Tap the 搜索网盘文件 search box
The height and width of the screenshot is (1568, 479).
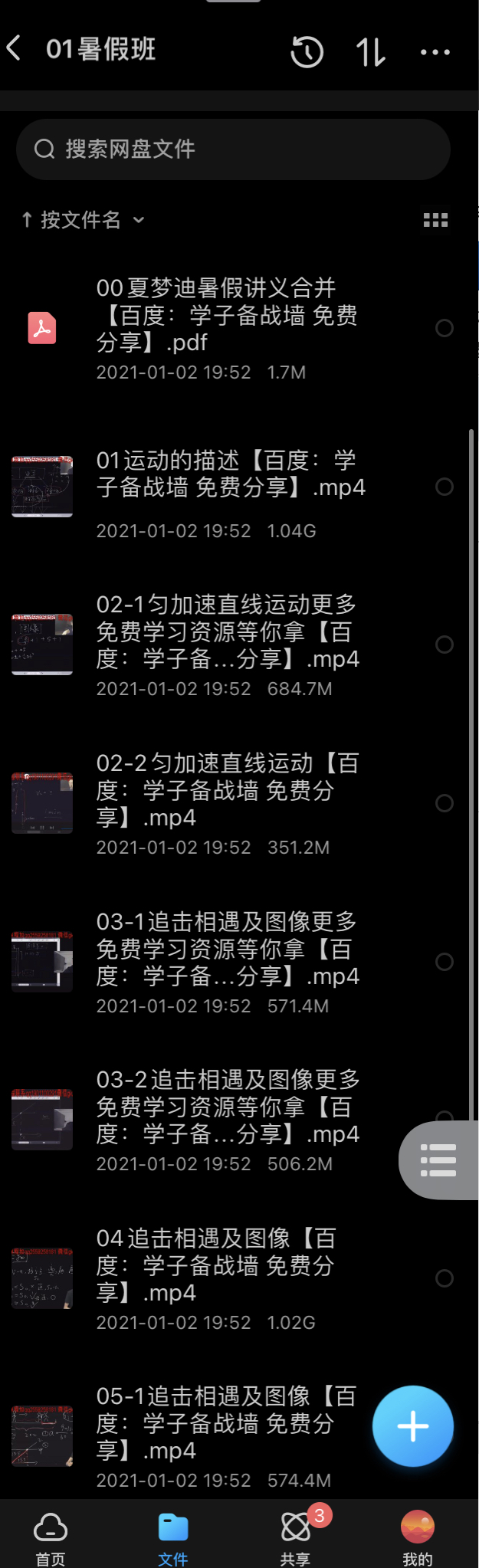pyautogui.click(x=233, y=149)
